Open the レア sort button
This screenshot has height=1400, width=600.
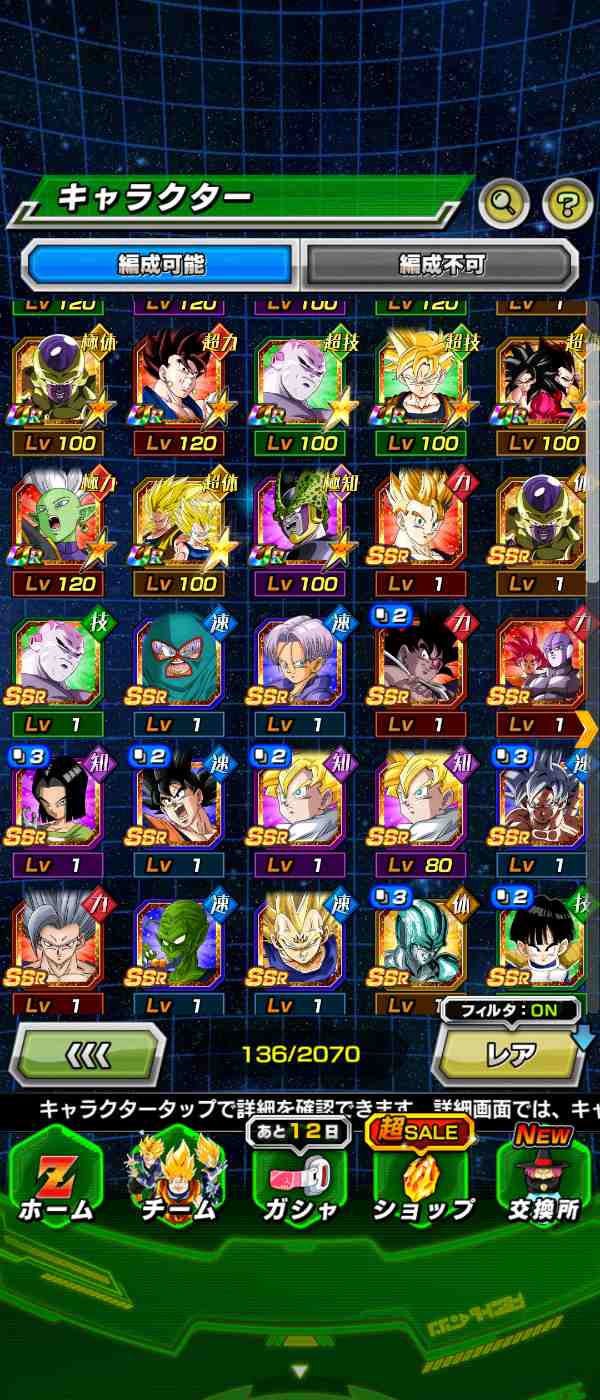[x=510, y=1054]
